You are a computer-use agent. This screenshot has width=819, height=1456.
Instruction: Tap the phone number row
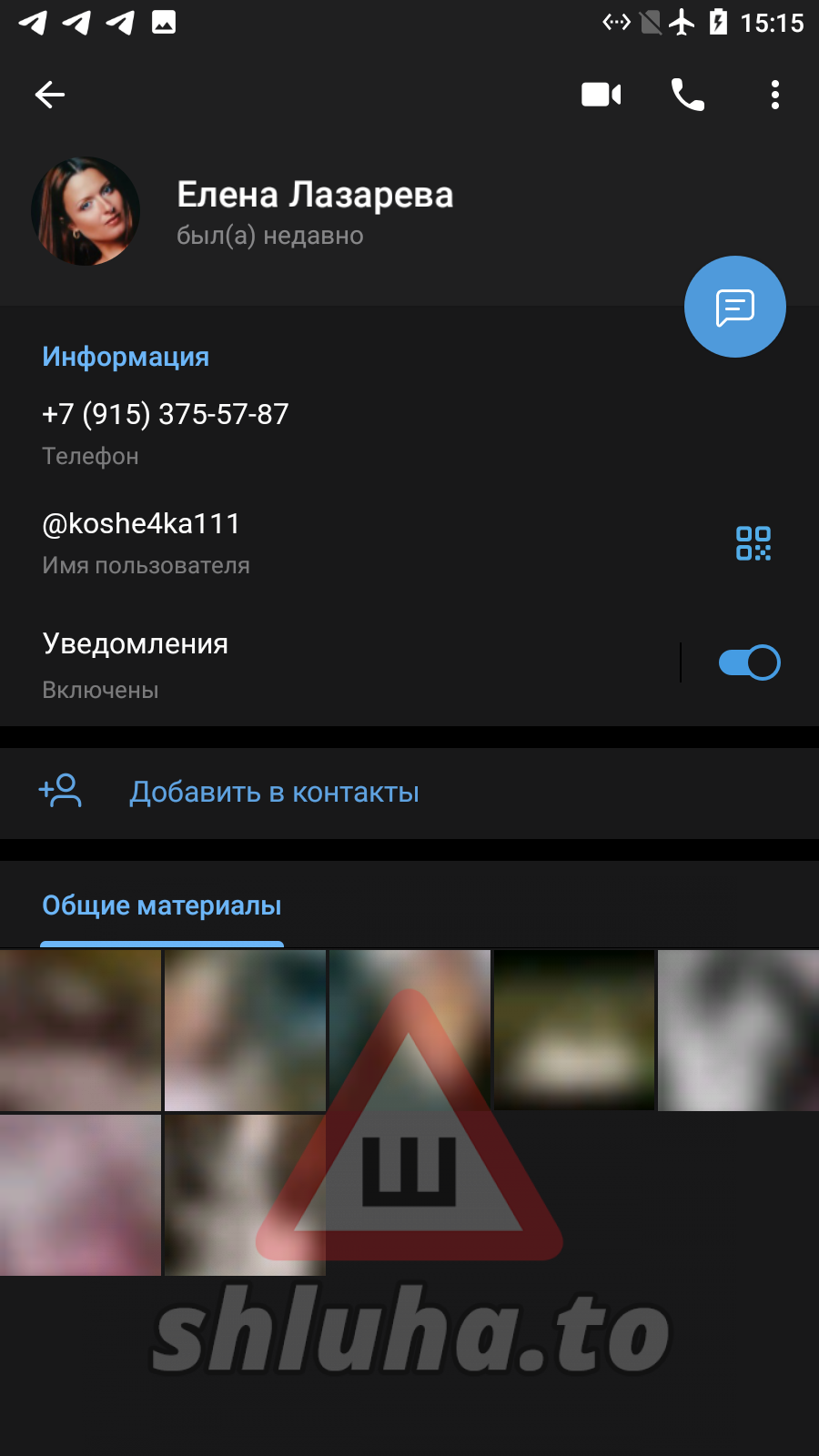pyautogui.click(x=273, y=430)
